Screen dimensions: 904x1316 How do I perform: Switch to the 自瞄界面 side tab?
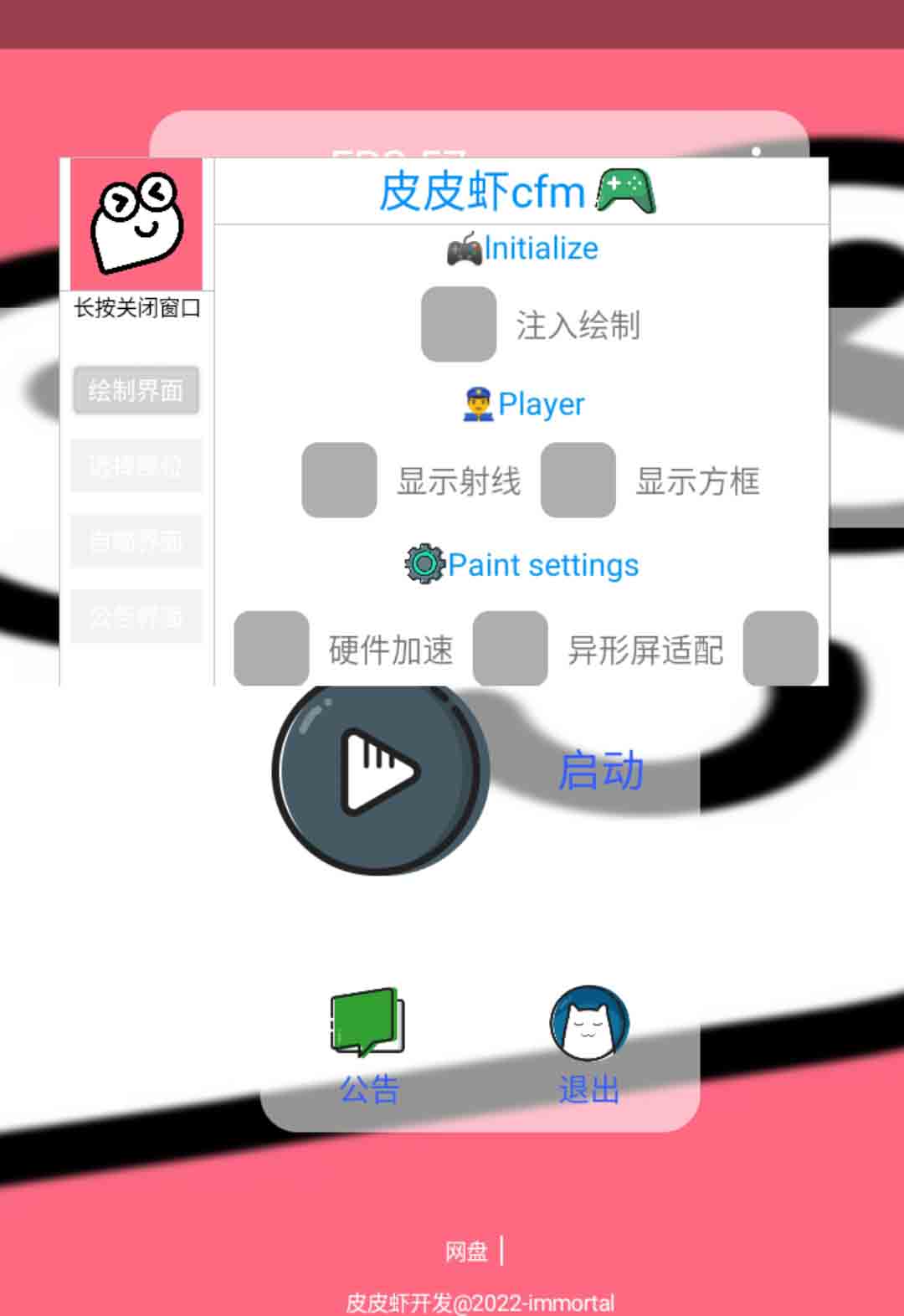(136, 542)
